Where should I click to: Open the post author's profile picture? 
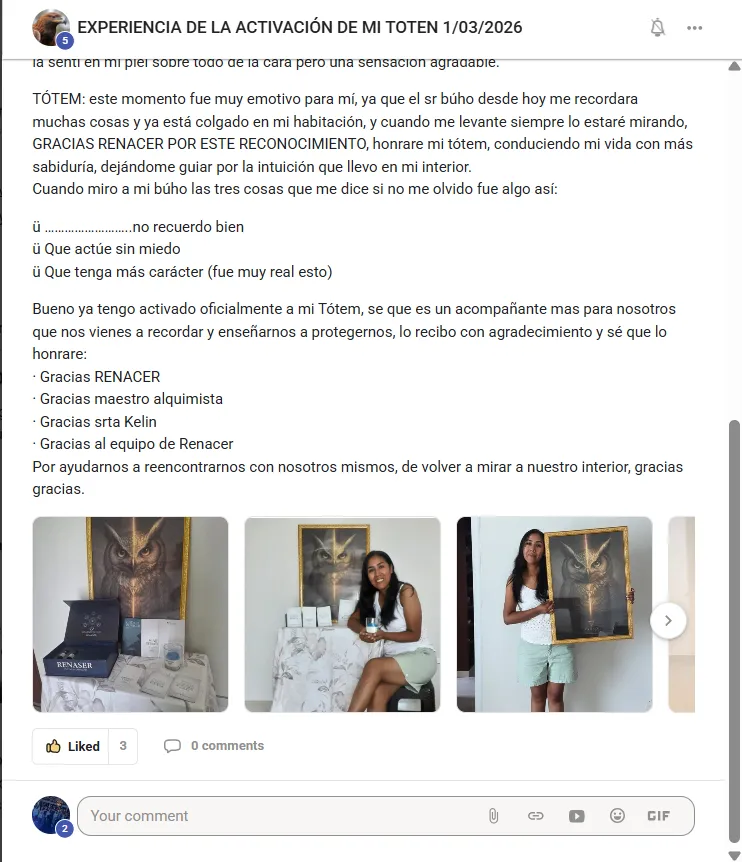coord(51,27)
